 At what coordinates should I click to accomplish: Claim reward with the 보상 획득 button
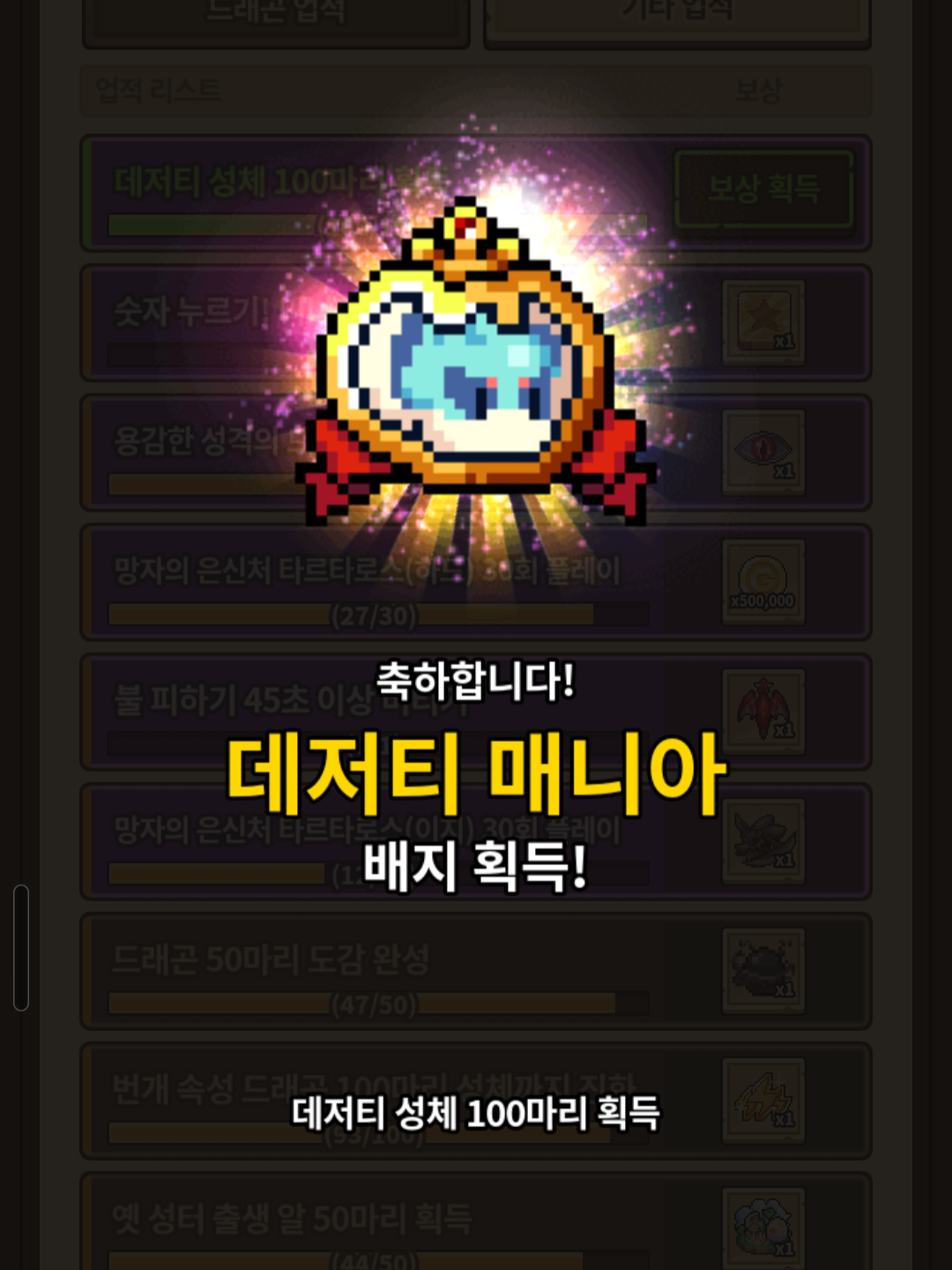(764, 190)
